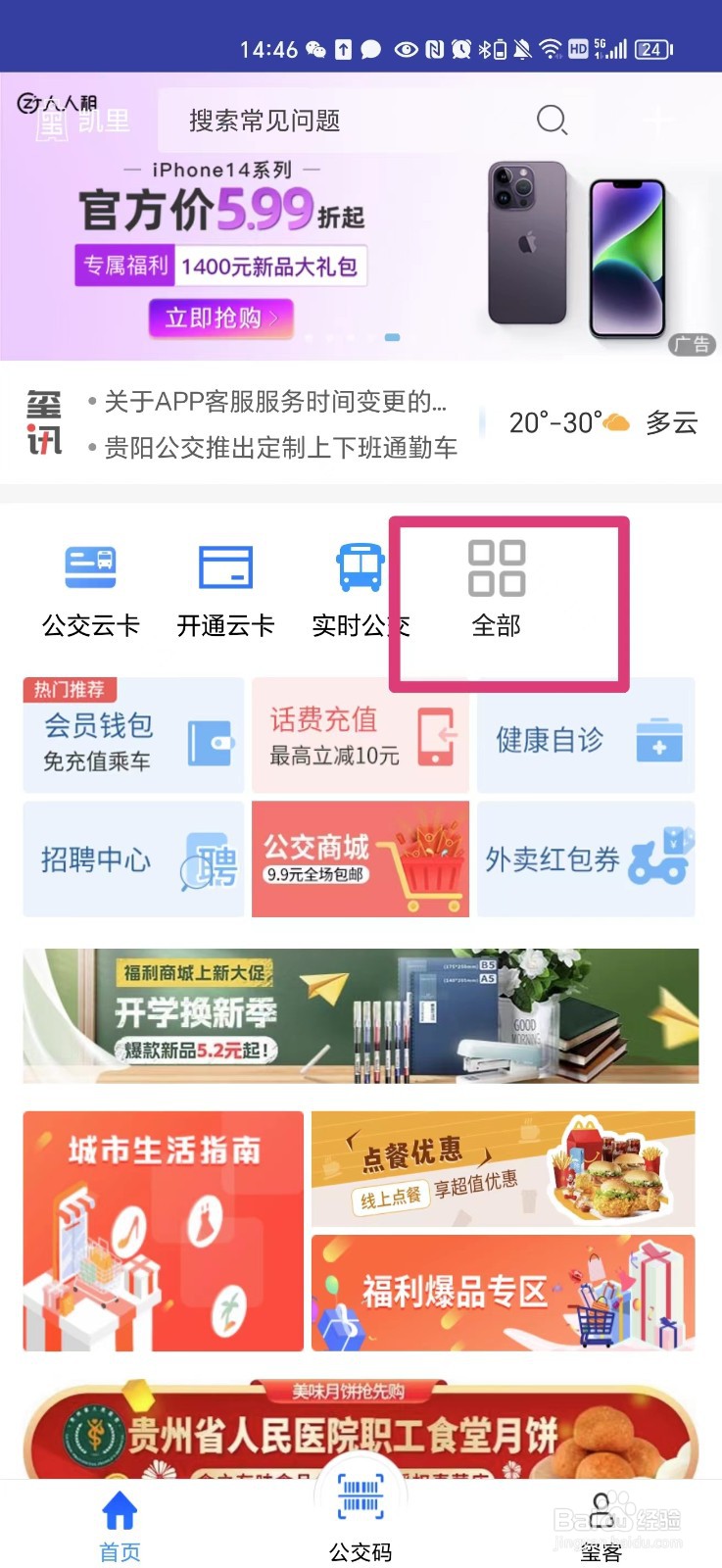Open 会员钱包 wallet card

(x=132, y=735)
